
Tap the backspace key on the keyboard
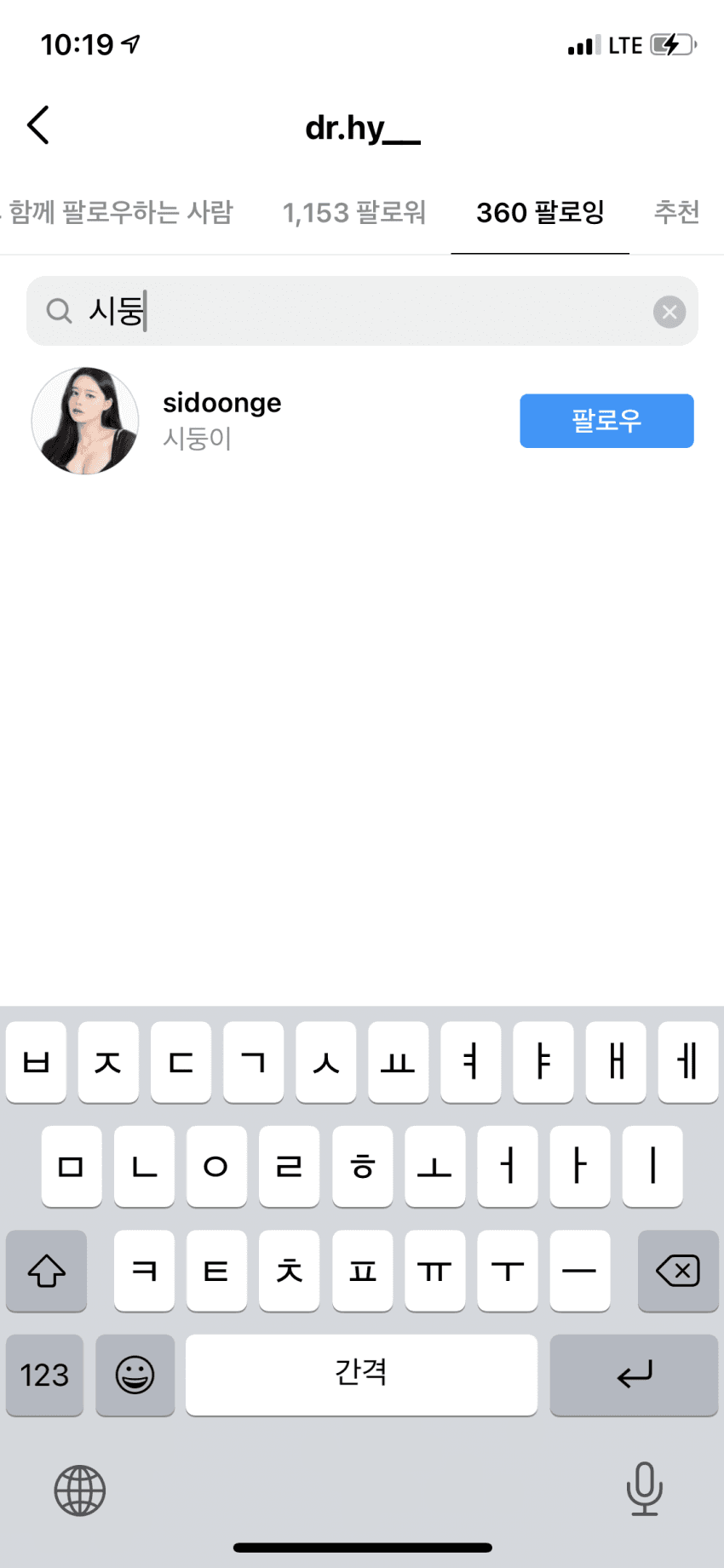677,1271
